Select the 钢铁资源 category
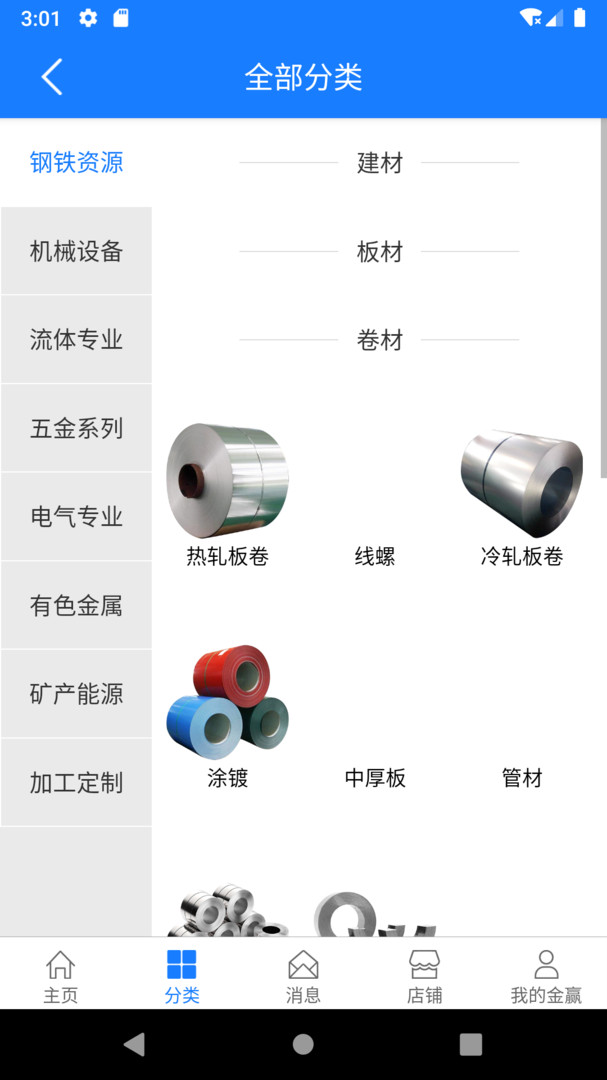This screenshot has width=607, height=1080. pos(76,163)
